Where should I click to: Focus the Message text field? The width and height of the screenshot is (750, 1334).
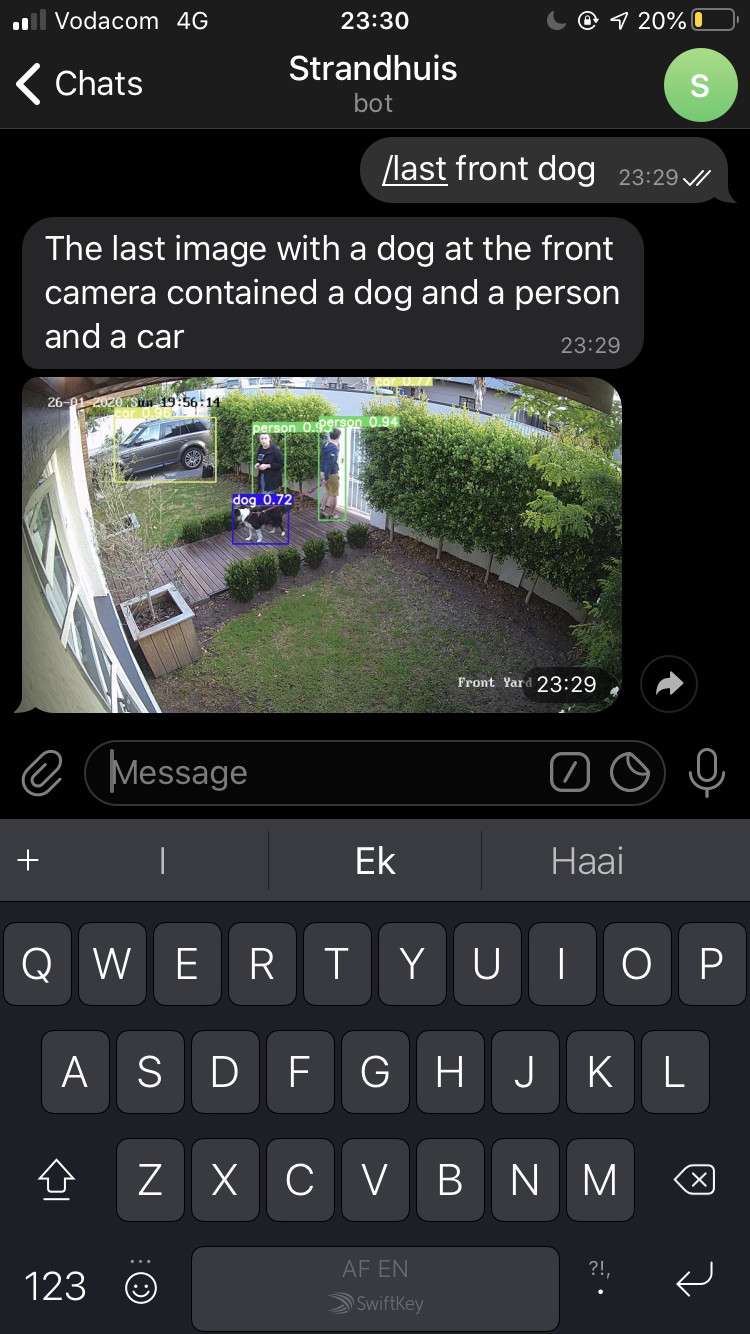[320, 773]
